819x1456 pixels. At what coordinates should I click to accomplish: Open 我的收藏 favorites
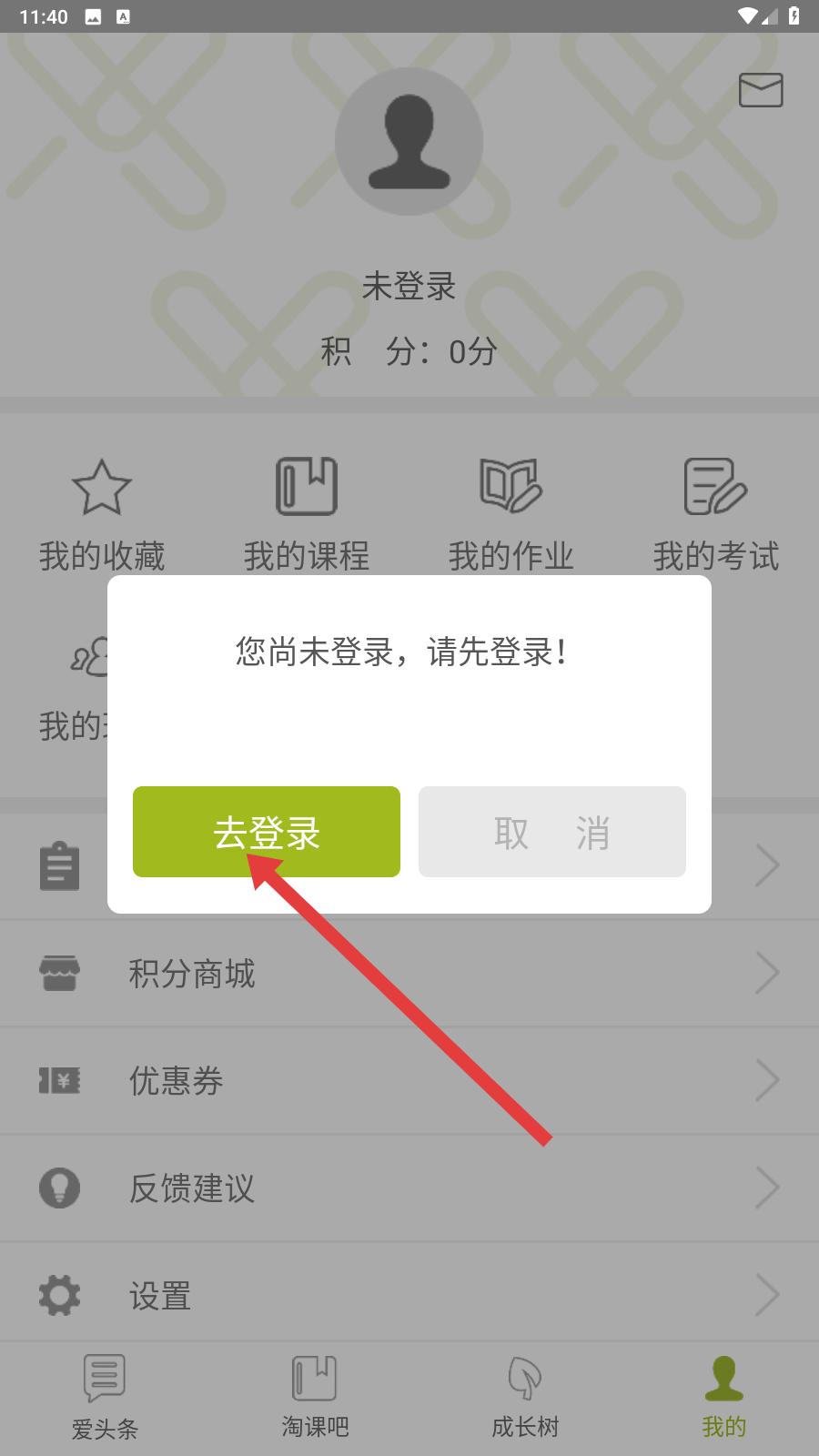102,515
